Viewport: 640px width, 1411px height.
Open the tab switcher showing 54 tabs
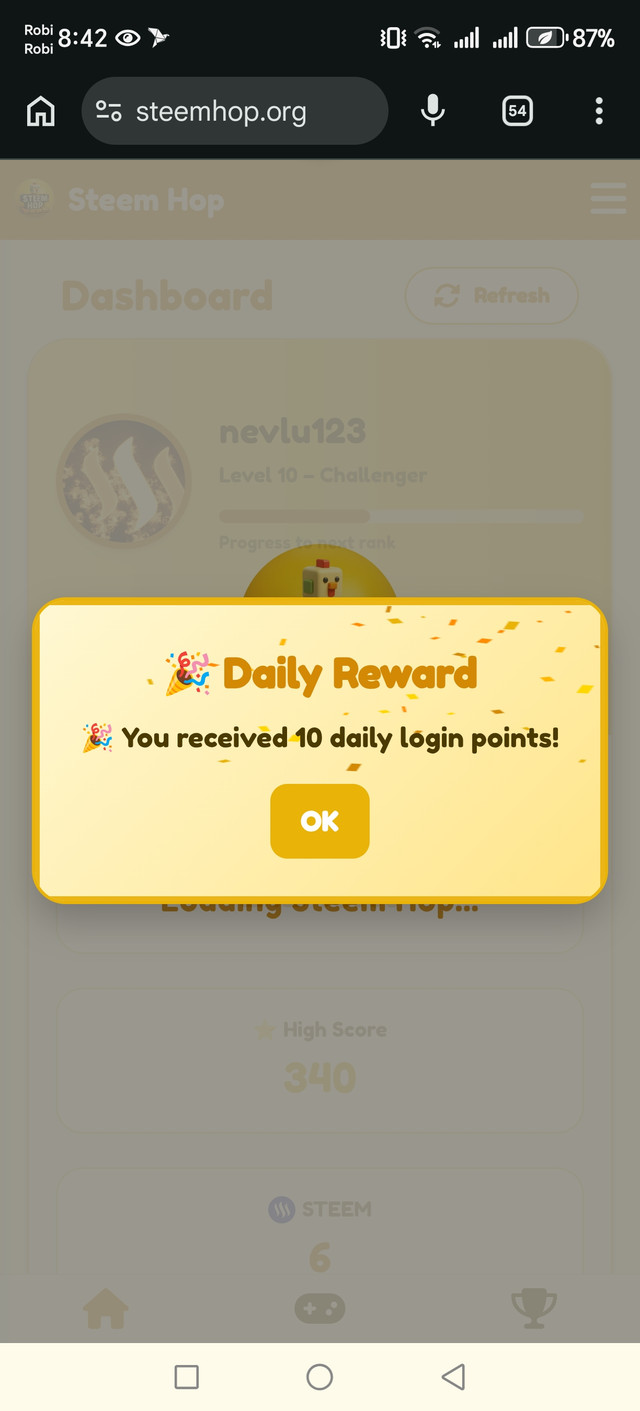point(517,111)
